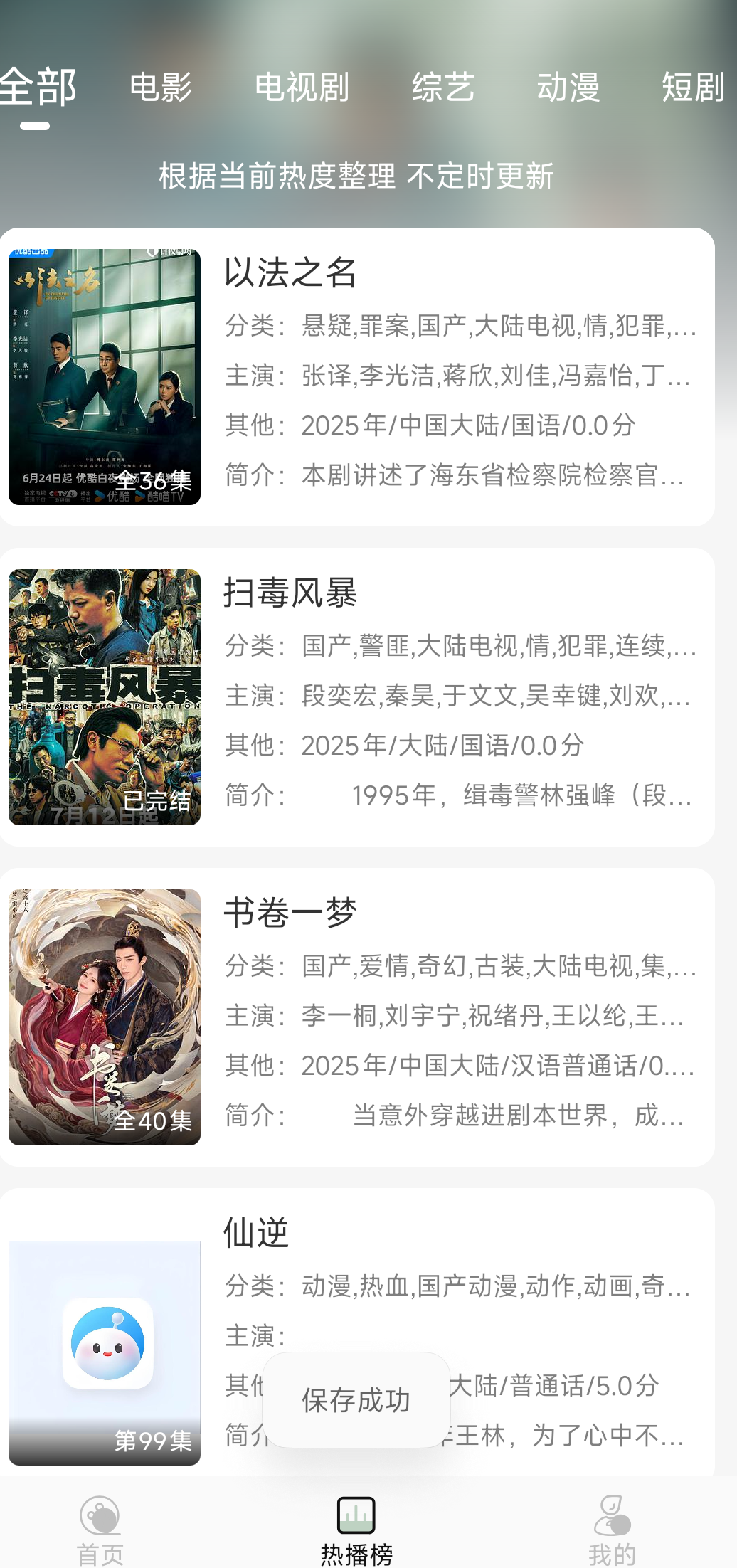This screenshot has height=1568, width=737.
Task: Dismiss the 保存成功 toast message
Action: [x=356, y=1397]
